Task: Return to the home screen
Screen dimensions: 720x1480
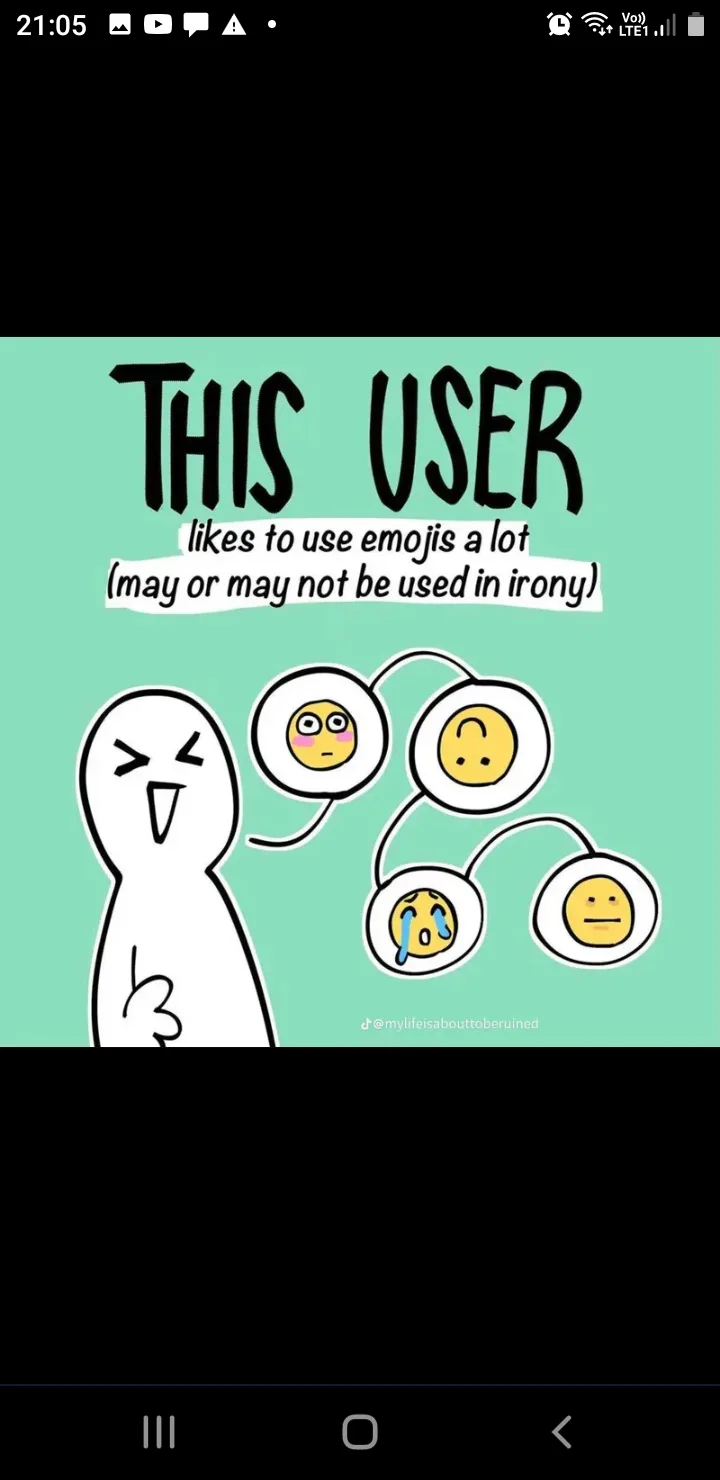Action: pyautogui.click(x=360, y=1431)
